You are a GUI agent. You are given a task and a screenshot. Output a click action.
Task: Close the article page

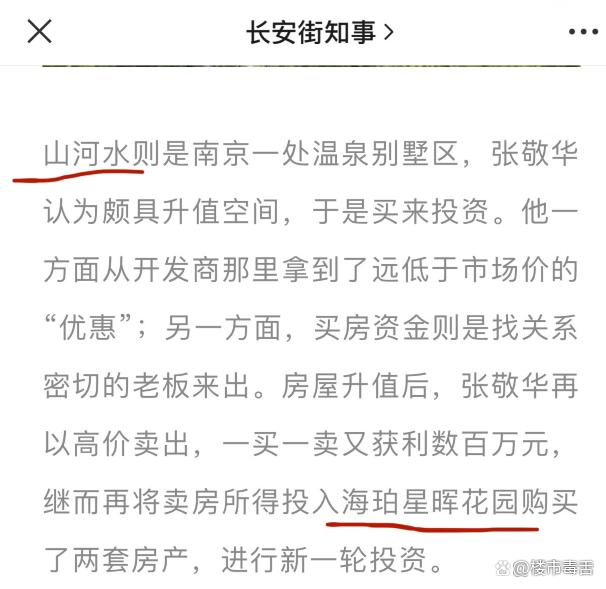(39, 32)
